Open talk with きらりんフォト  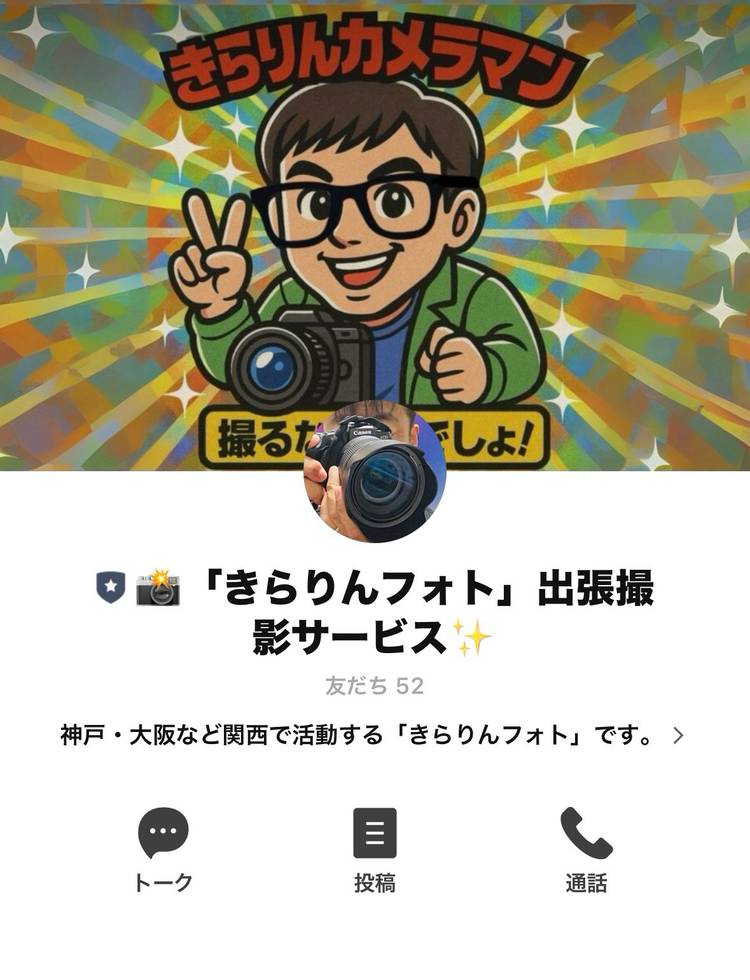(x=163, y=848)
